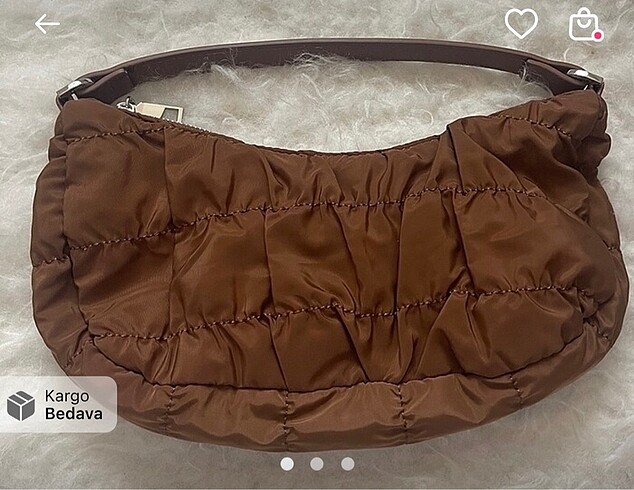The width and height of the screenshot is (634, 490).
Task: Open the brown bag photo full screen
Action: (x=320, y=260)
